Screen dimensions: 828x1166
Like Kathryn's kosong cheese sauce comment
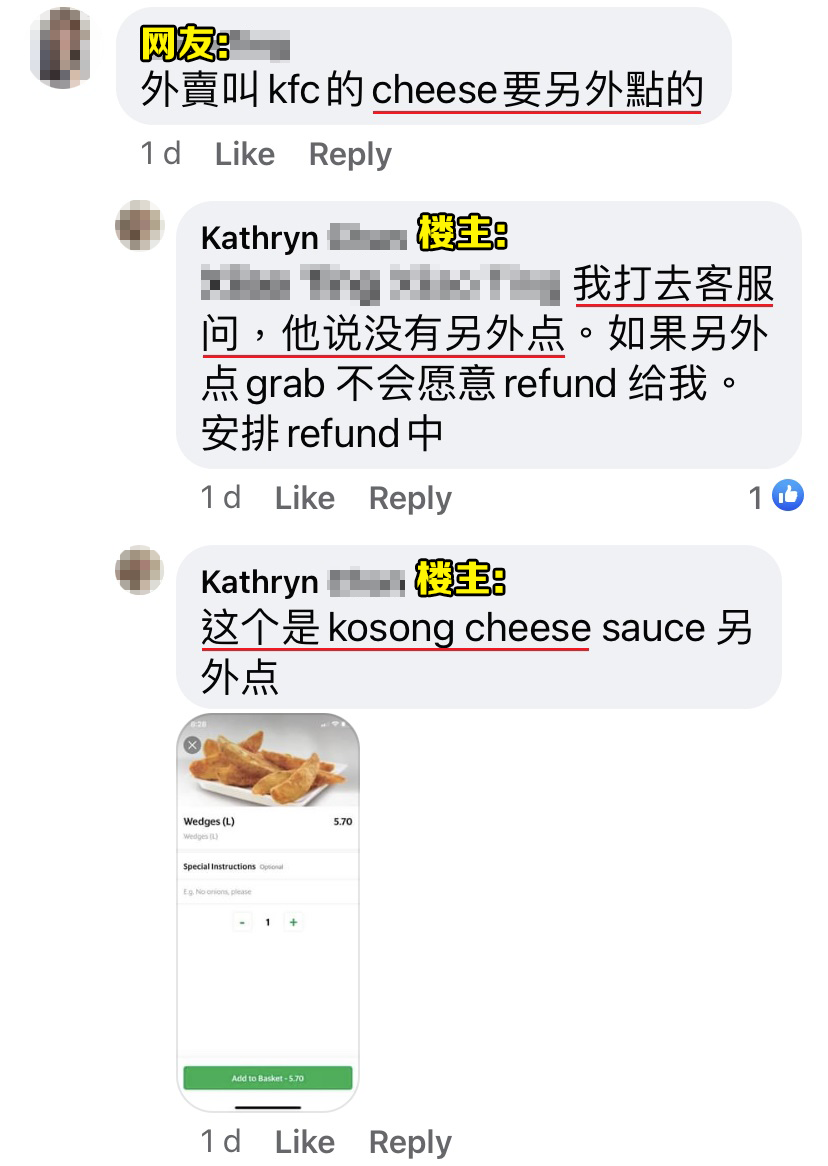pos(304,1142)
